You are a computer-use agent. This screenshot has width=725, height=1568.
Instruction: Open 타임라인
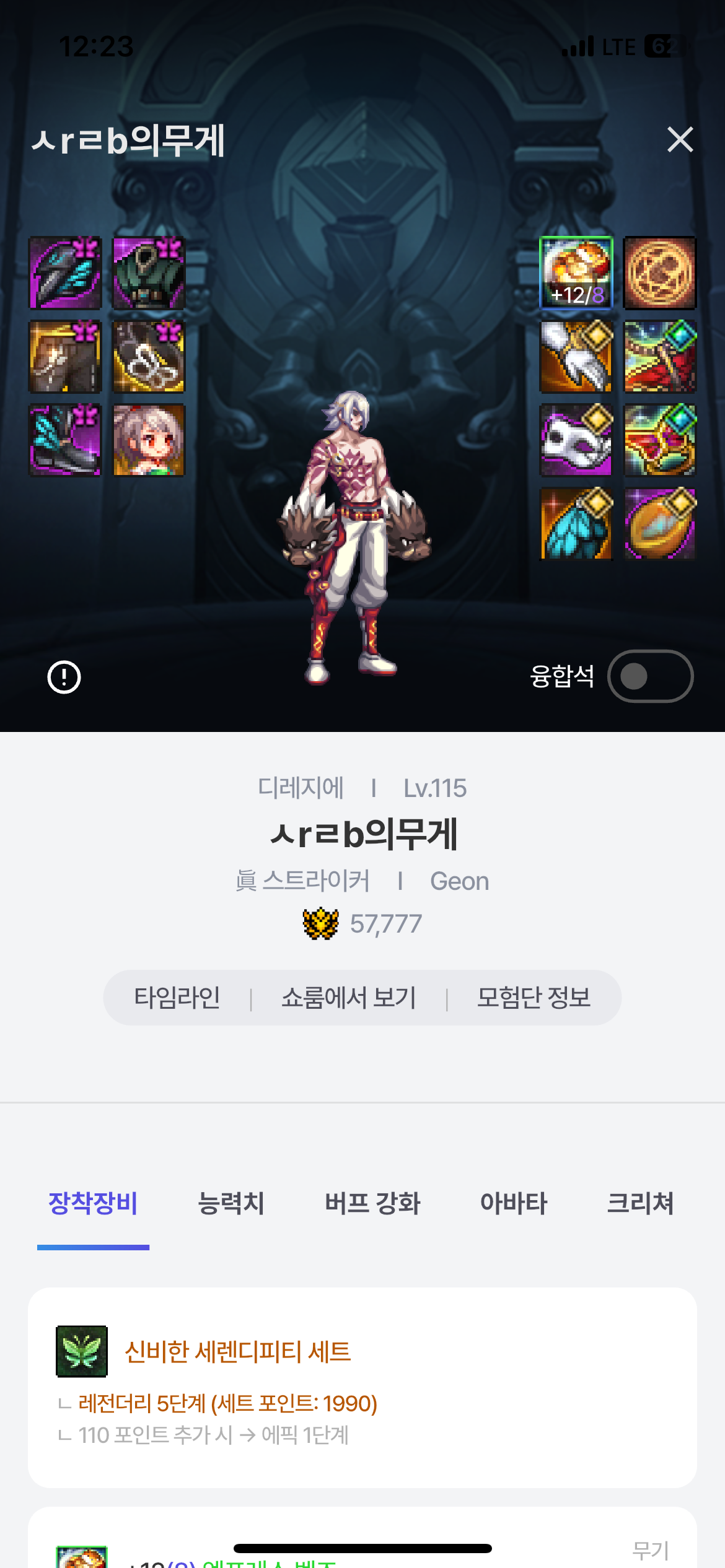click(x=177, y=998)
